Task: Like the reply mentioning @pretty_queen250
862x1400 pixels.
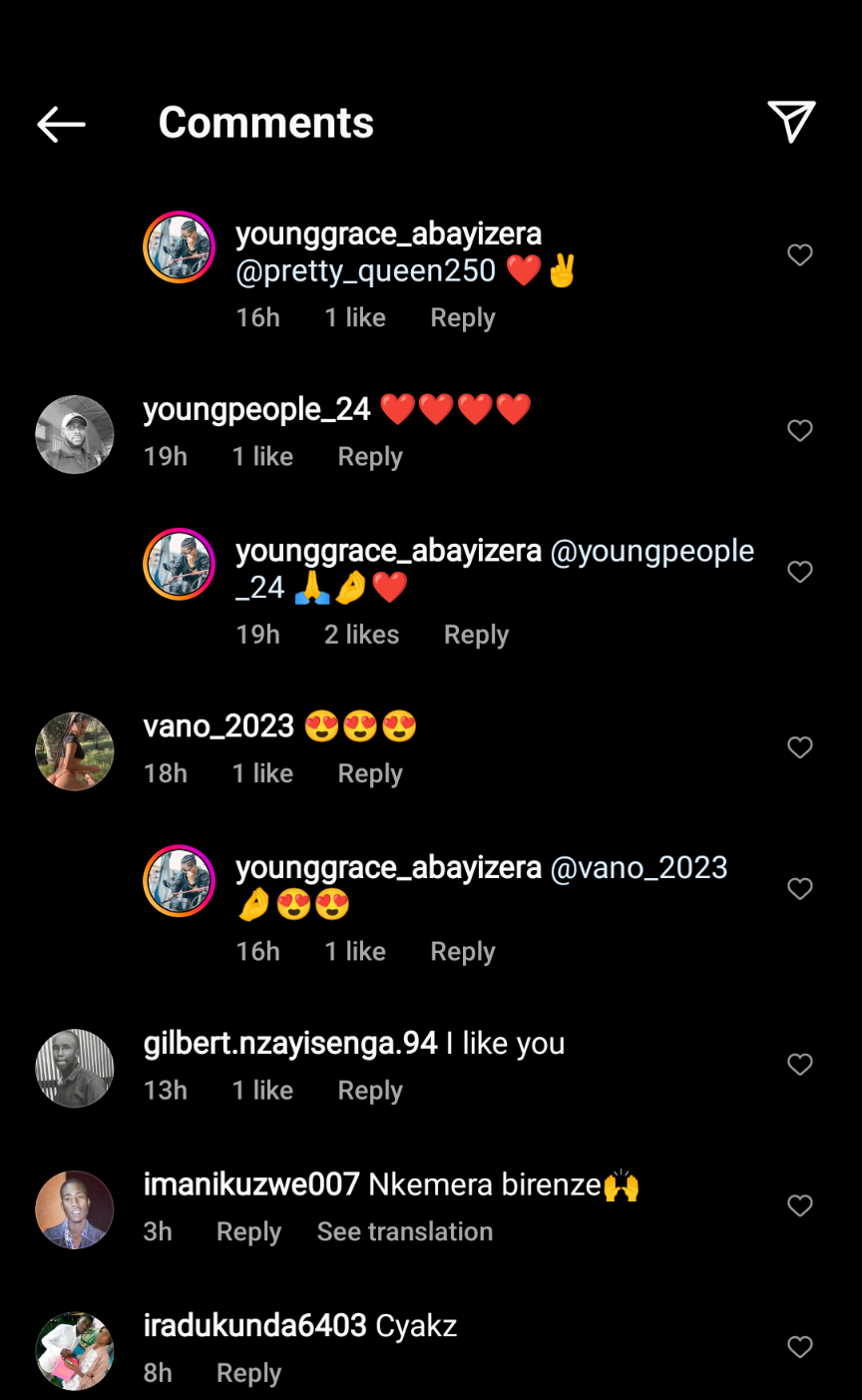Action: click(800, 255)
